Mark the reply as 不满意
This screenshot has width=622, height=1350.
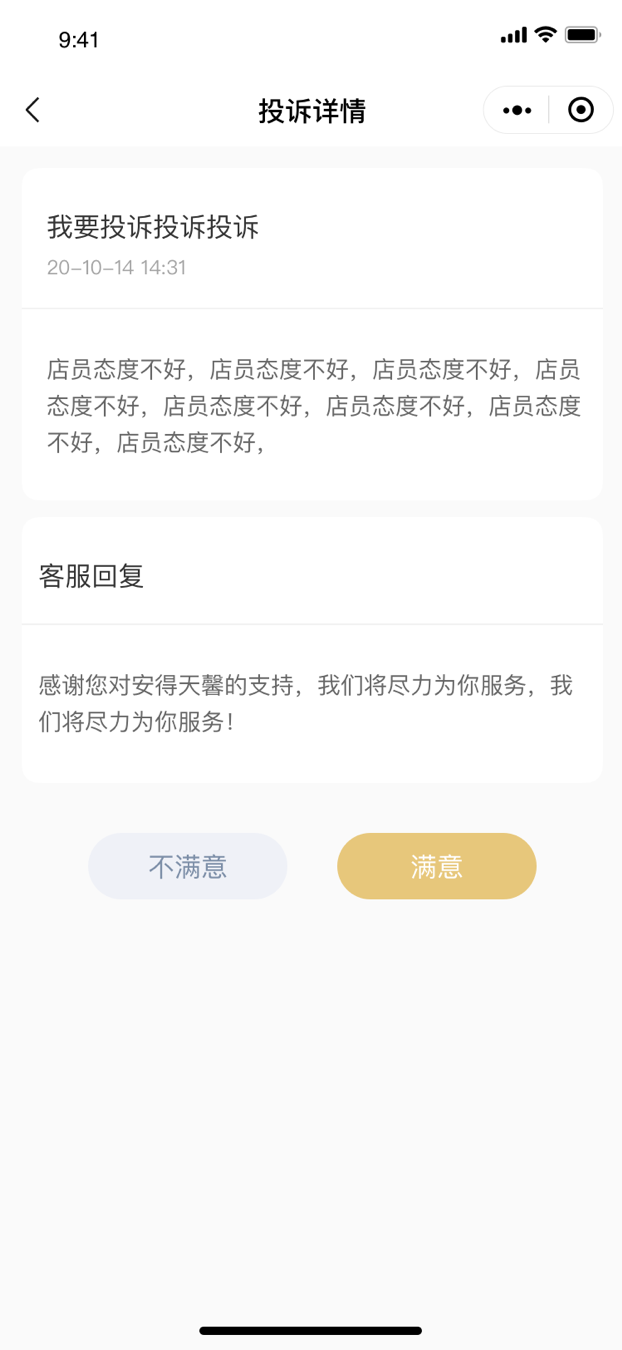point(188,866)
